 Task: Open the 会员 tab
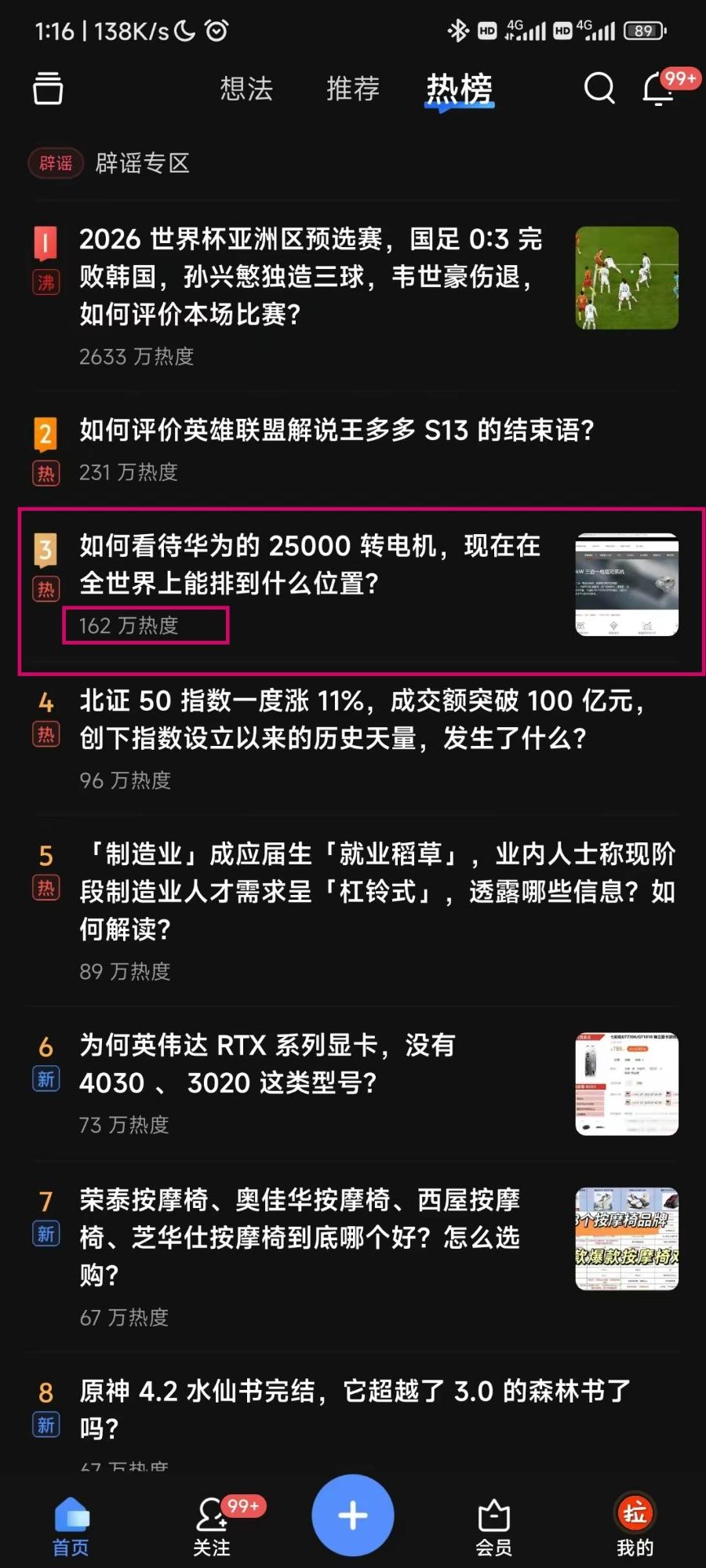[x=494, y=1526]
